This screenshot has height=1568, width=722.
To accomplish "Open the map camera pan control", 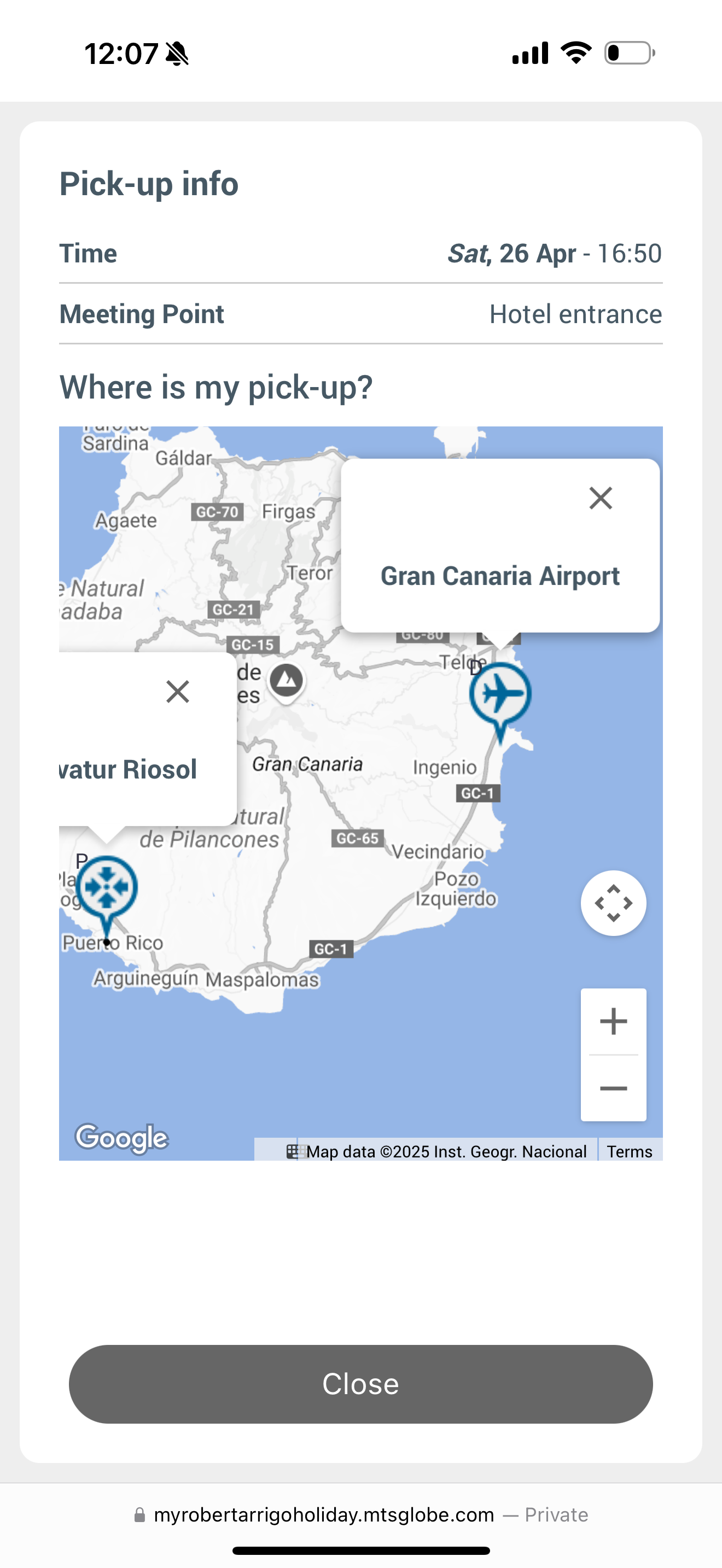I will 613,903.
